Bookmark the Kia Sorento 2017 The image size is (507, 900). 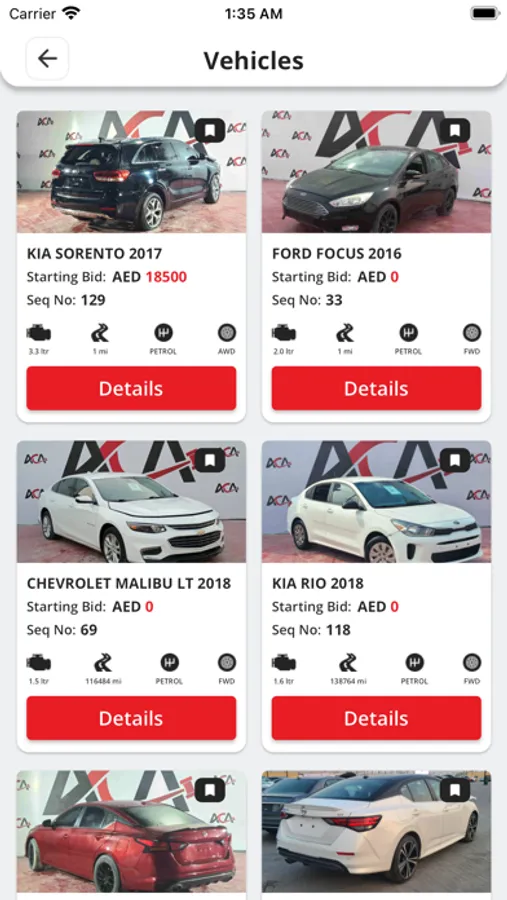(210, 131)
